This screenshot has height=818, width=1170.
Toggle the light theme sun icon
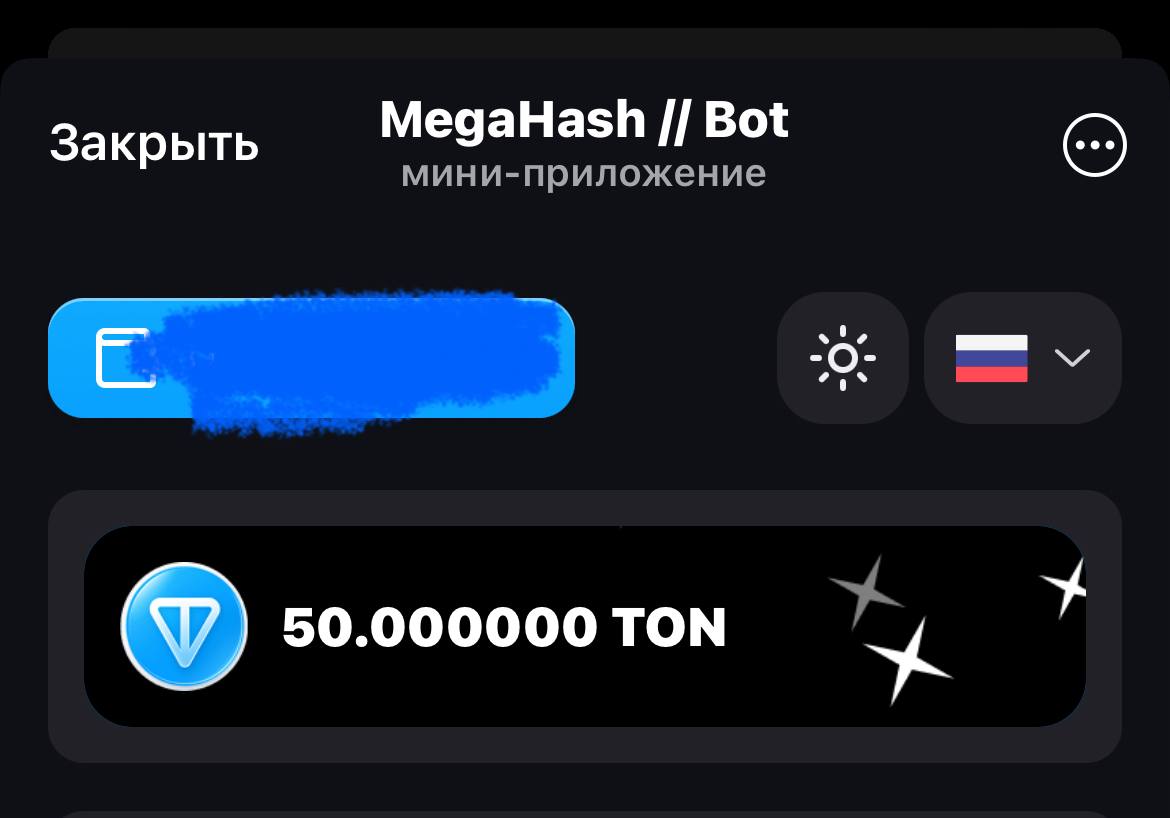(x=842, y=357)
